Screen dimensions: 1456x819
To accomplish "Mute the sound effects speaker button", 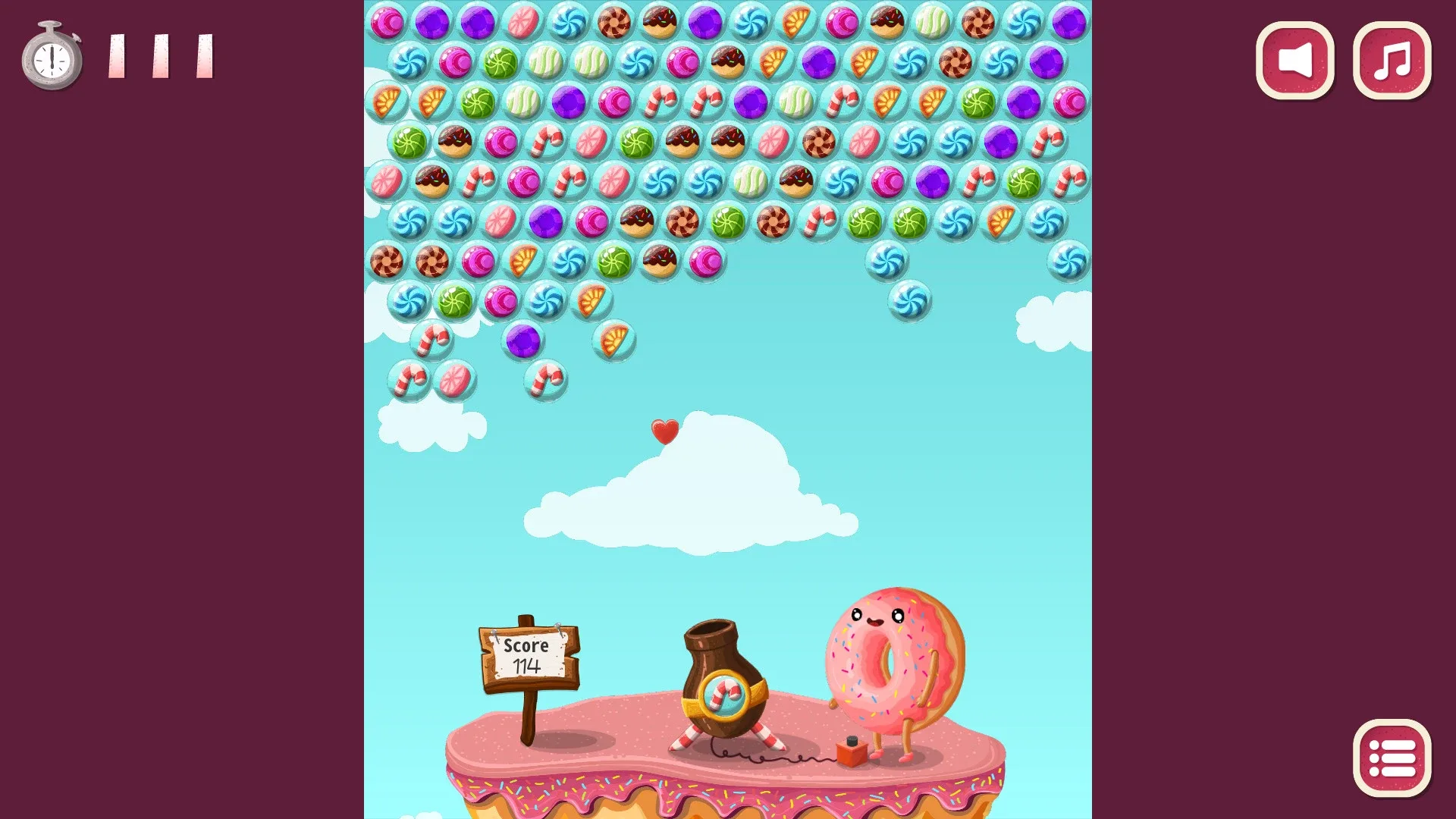I will (1294, 61).
